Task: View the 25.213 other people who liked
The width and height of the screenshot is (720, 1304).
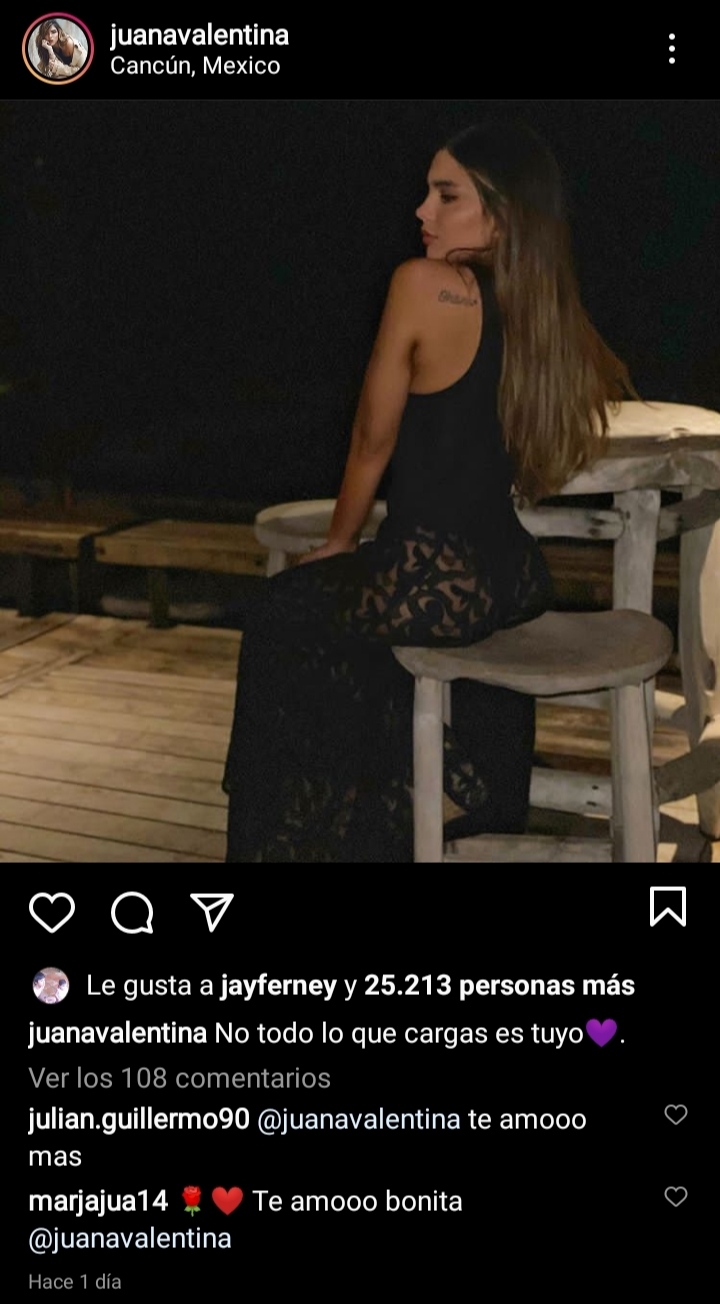Action: pos(499,986)
